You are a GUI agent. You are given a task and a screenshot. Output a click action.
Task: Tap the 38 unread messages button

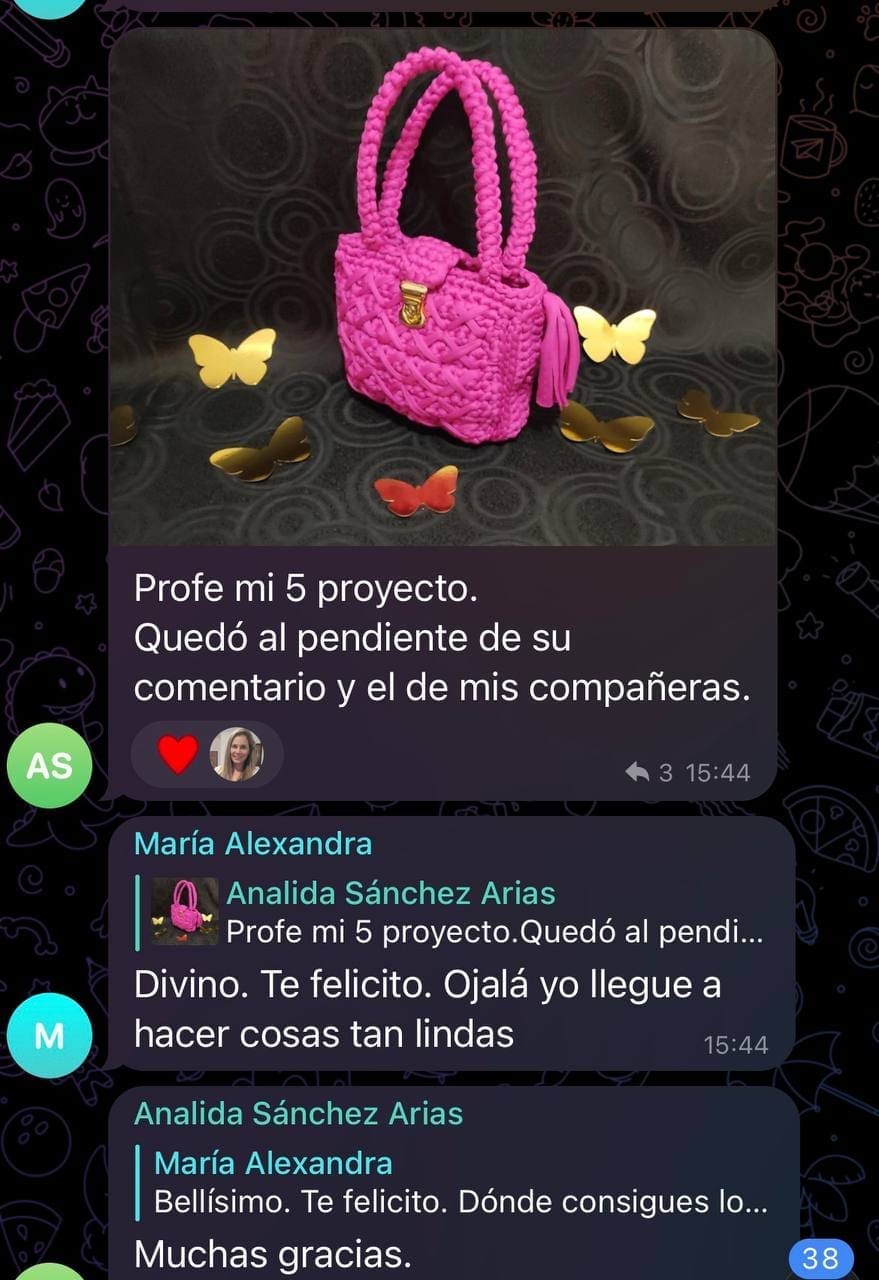pos(820,1258)
